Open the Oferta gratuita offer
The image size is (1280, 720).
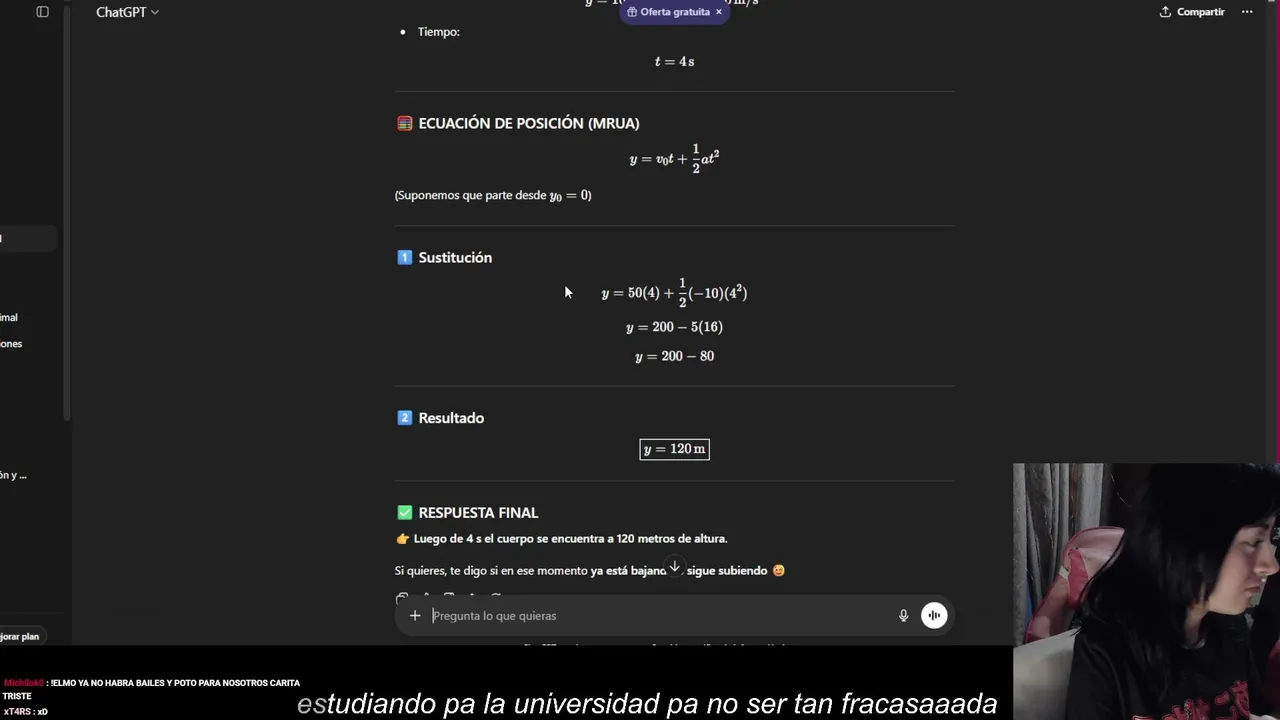(x=668, y=12)
